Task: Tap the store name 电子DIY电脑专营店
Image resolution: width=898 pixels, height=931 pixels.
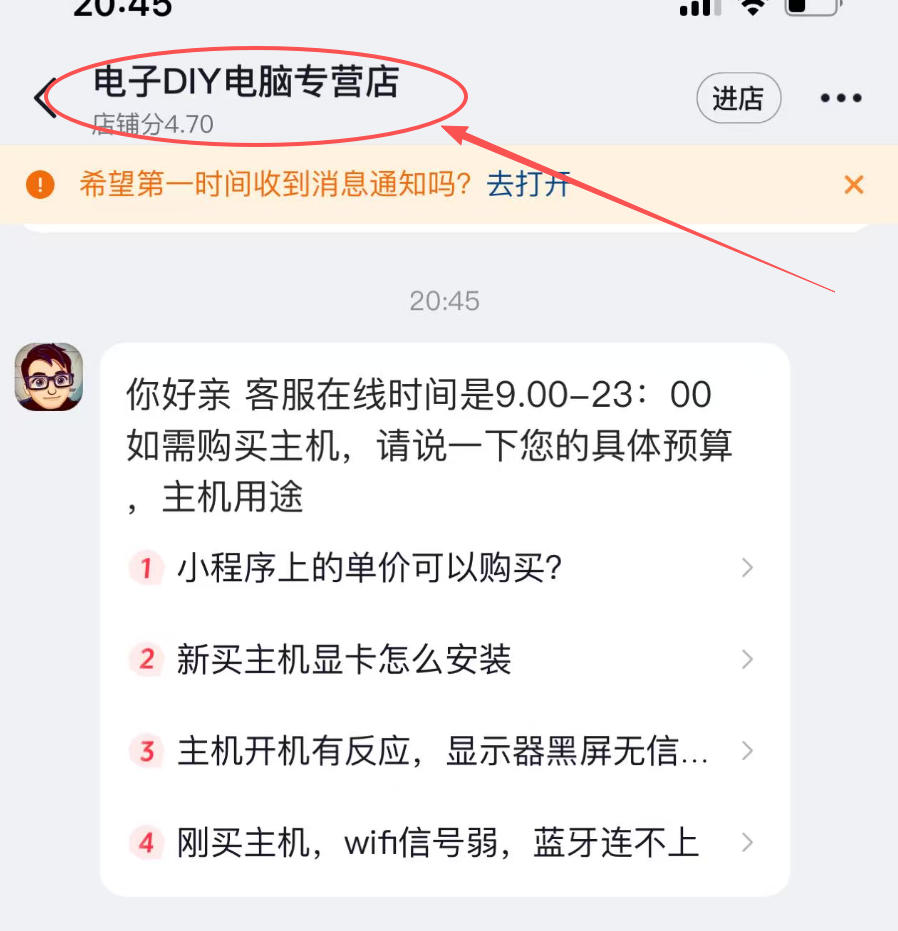Action: (242, 84)
